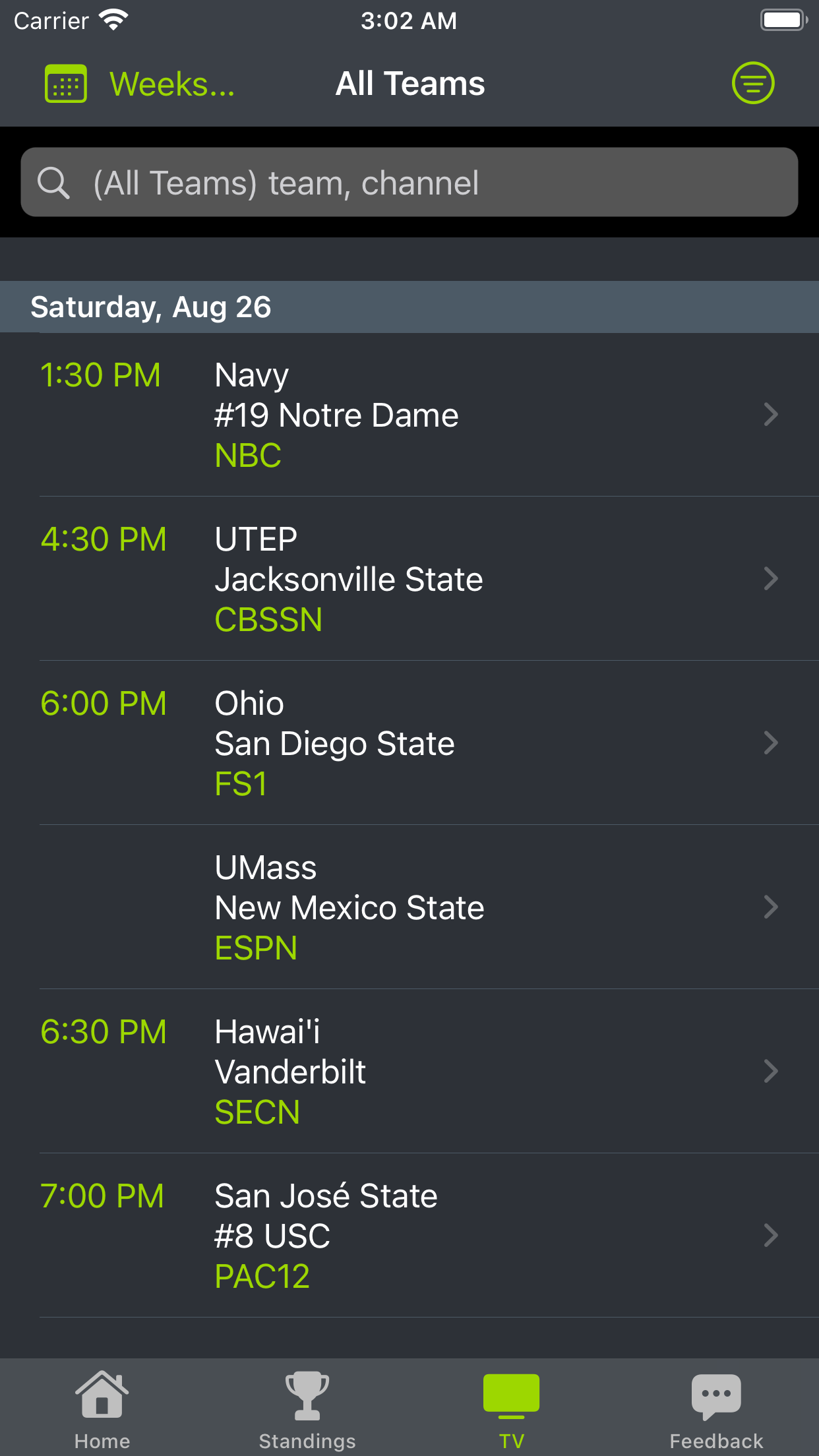This screenshot has width=819, height=1456.
Task: Open the Navy vs Notre Dame game
Action: (x=409, y=415)
